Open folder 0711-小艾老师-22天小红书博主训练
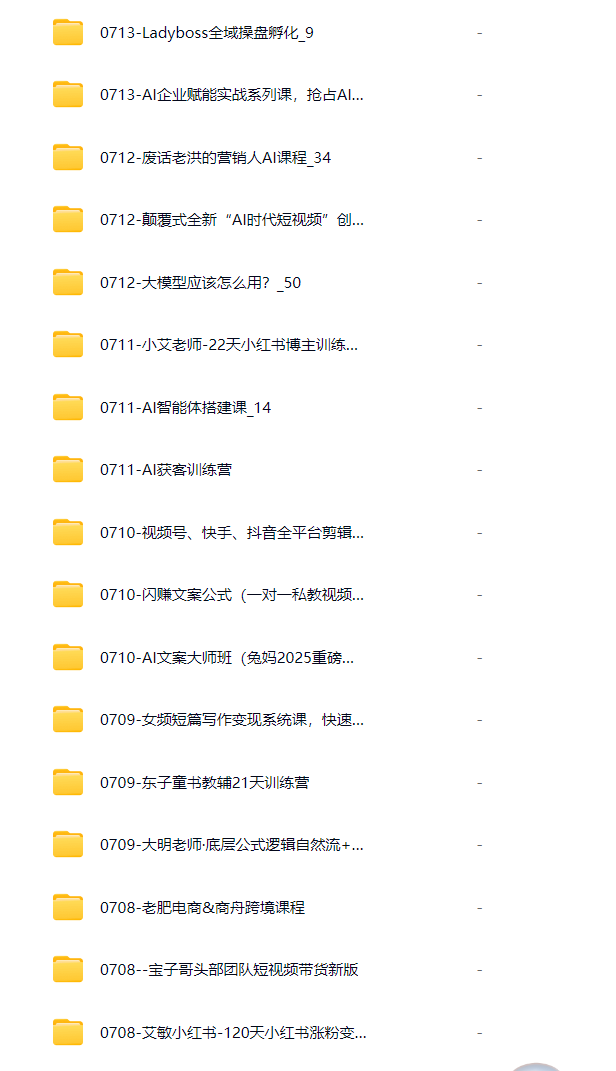Screen dimensions: 616x1071 228,345
